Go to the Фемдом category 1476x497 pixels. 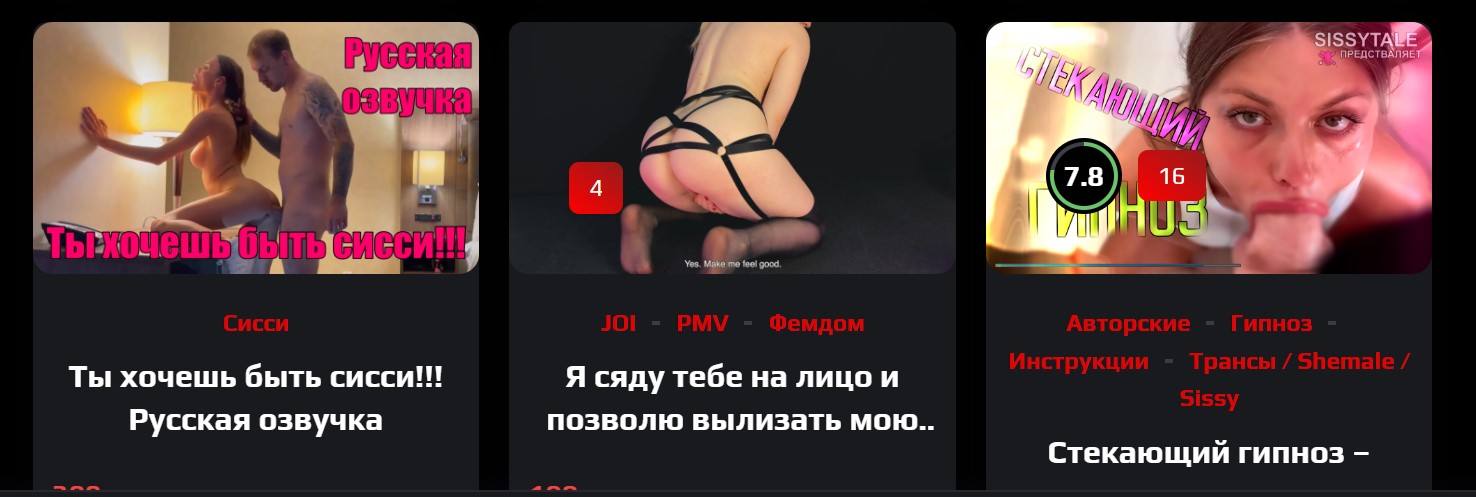(816, 323)
